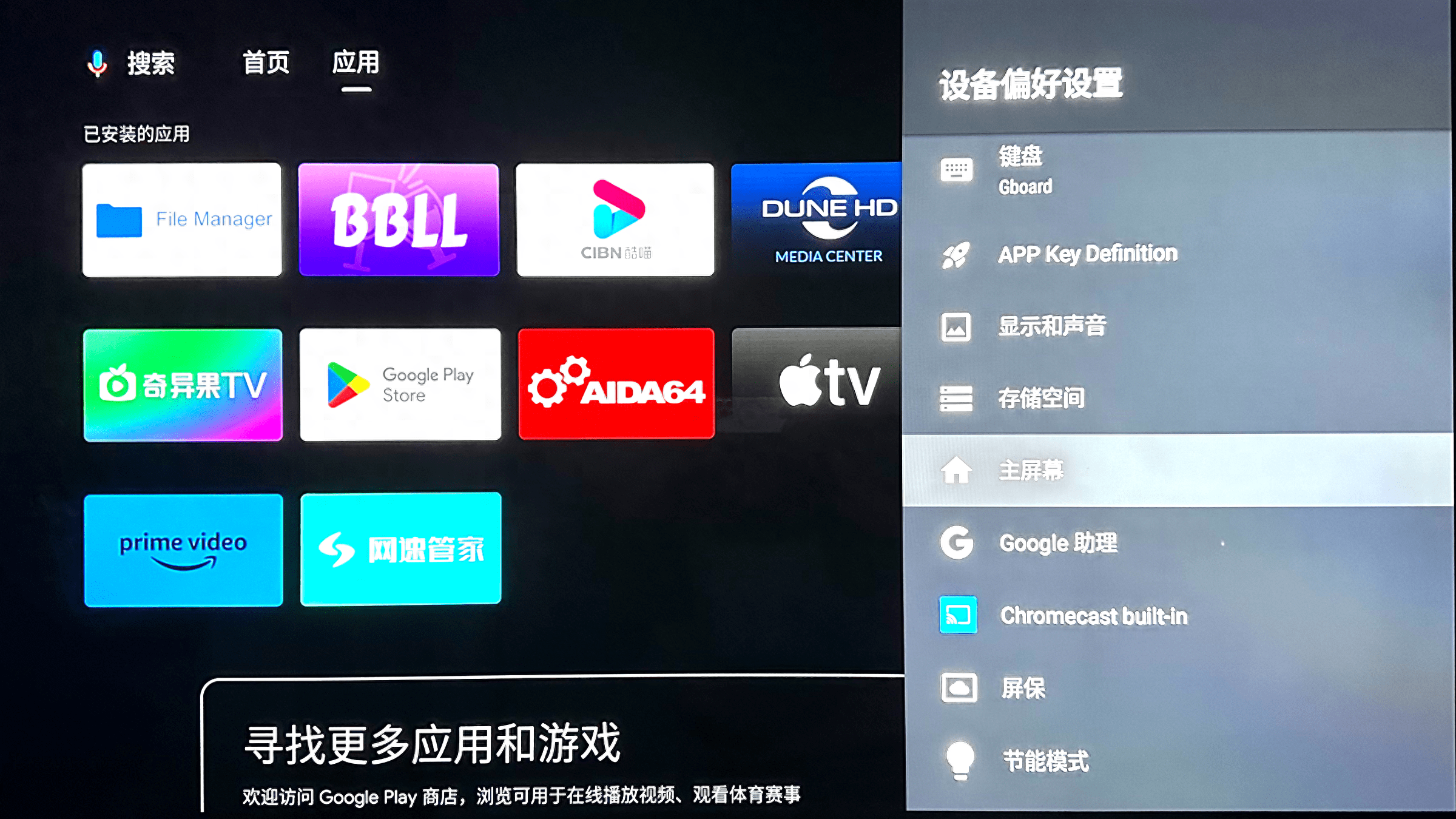Image resolution: width=1456 pixels, height=819 pixels.
Task: Launch Dune HD Media Center
Action: (817, 220)
